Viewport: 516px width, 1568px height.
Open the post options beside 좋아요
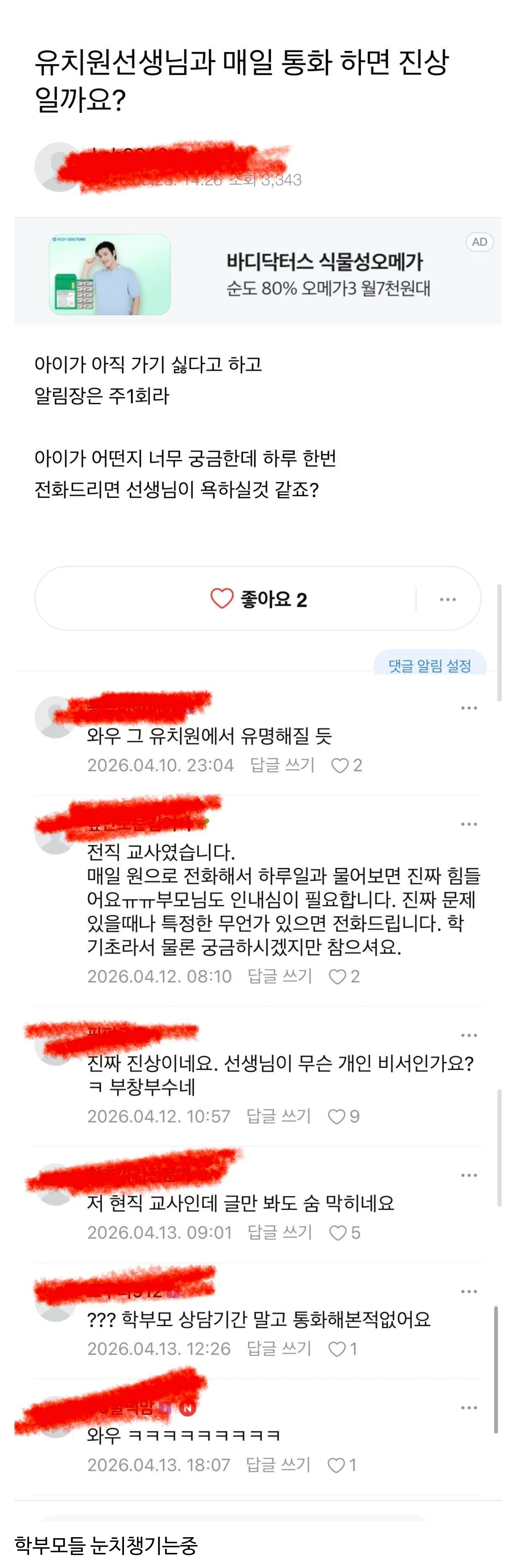point(447,600)
